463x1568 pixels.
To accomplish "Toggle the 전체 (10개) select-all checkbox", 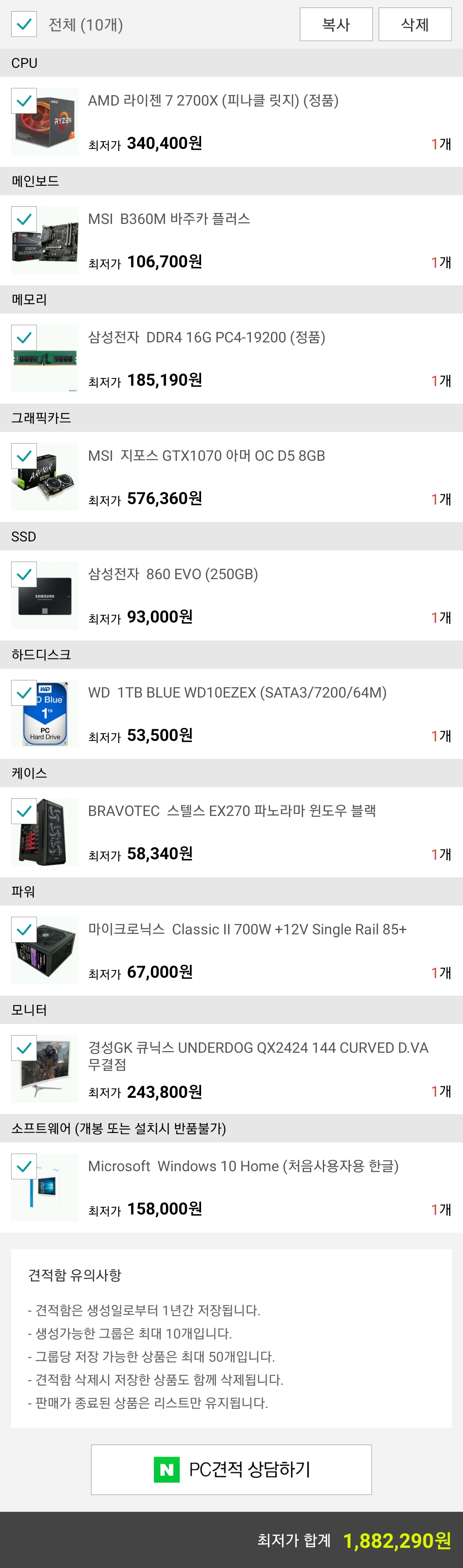I will click(x=24, y=24).
